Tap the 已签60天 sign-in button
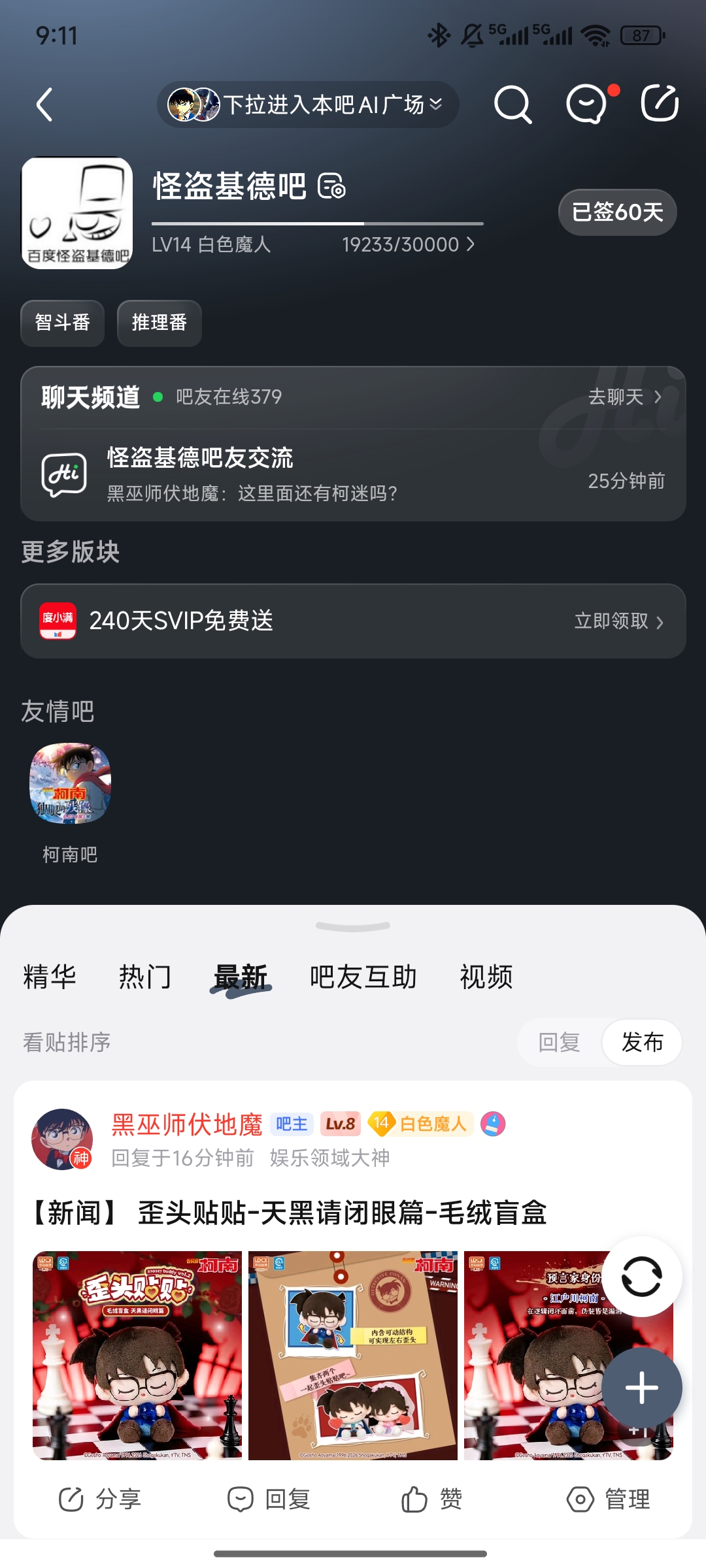This screenshot has width=706, height=1568. pos(617,212)
